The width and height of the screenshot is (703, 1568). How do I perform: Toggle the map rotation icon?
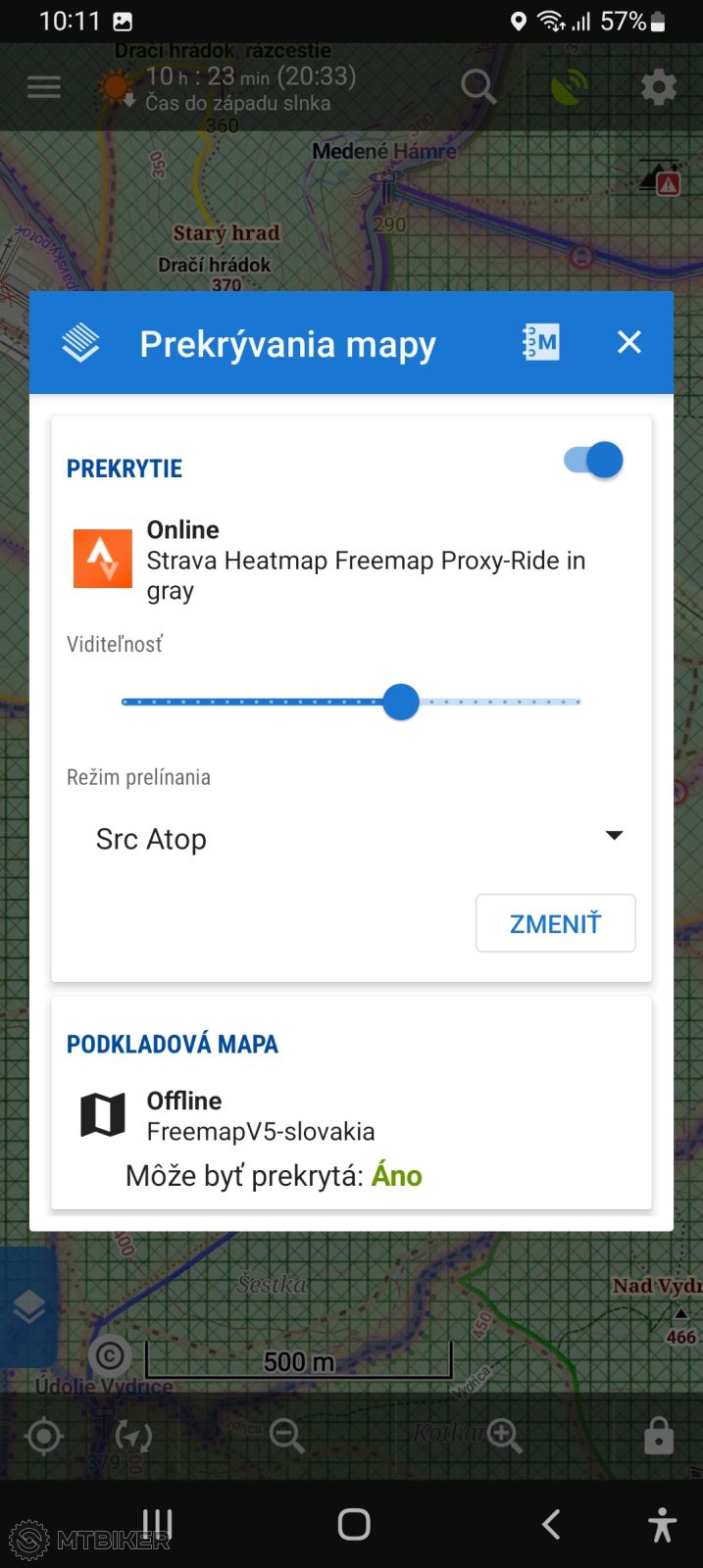coord(133,1437)
